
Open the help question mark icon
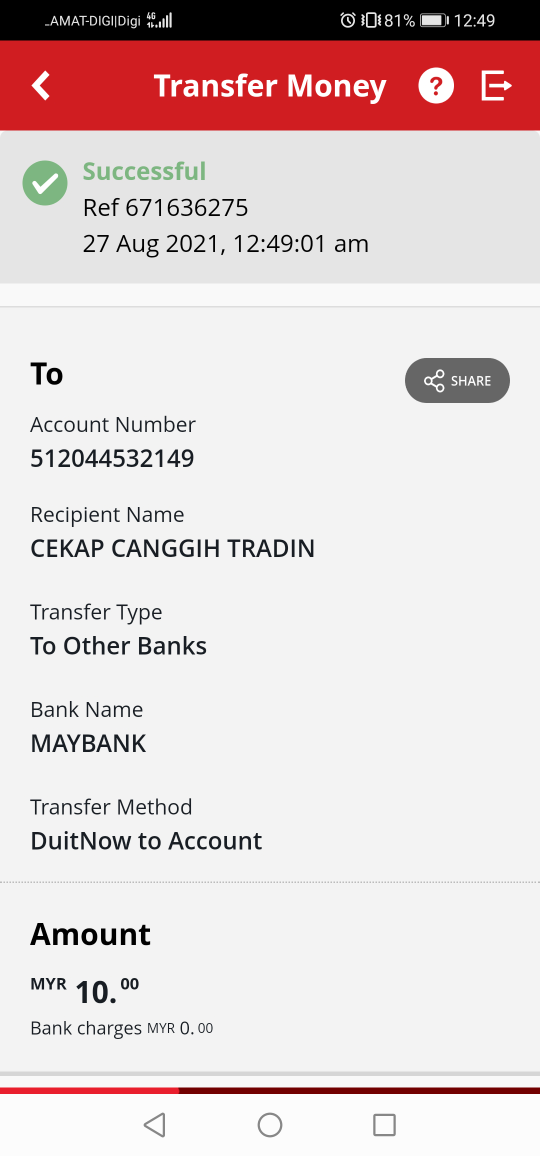(436, 86)
